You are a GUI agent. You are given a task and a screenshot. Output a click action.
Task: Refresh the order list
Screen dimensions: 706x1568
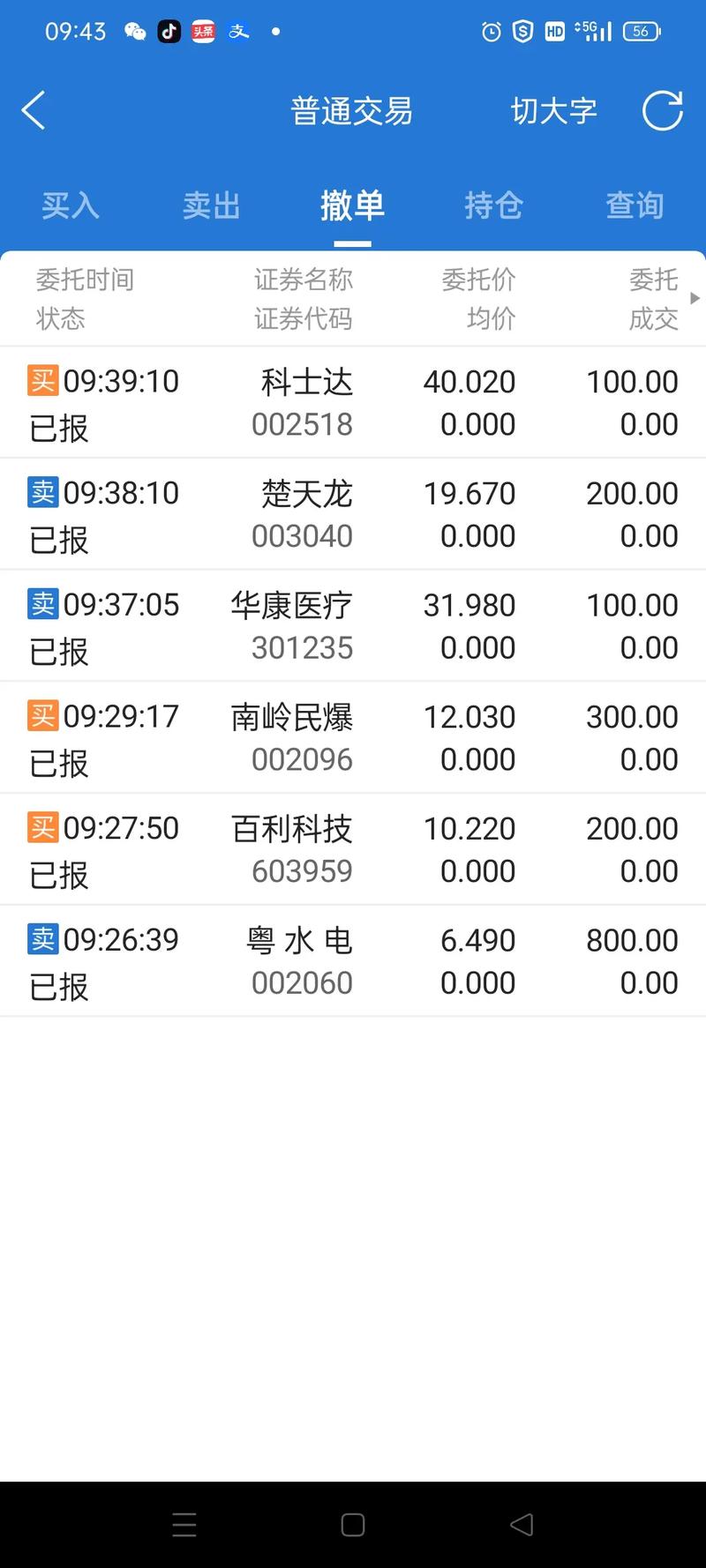(x=663, y=110)
